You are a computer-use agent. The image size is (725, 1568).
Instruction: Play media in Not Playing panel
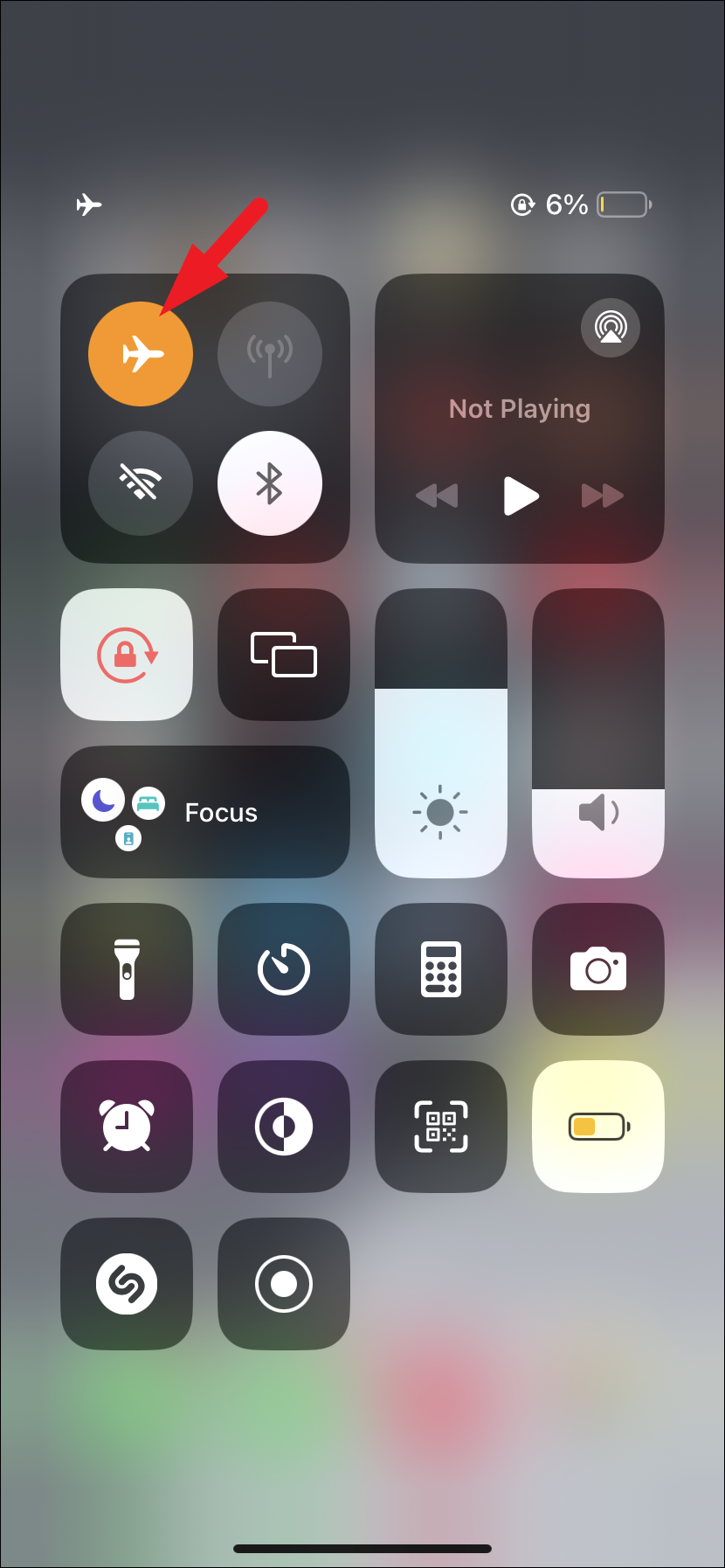click(521, 496)
